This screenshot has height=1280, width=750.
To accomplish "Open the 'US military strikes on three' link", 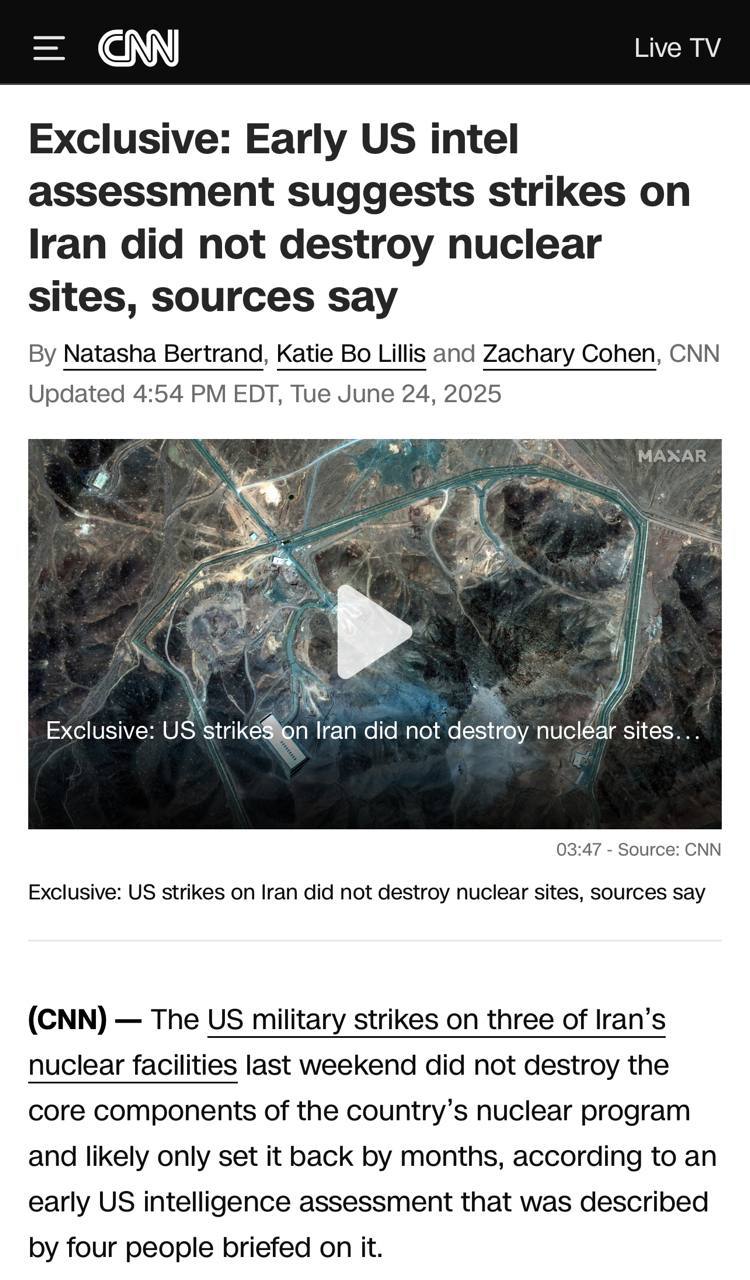I will (435, 1020).
